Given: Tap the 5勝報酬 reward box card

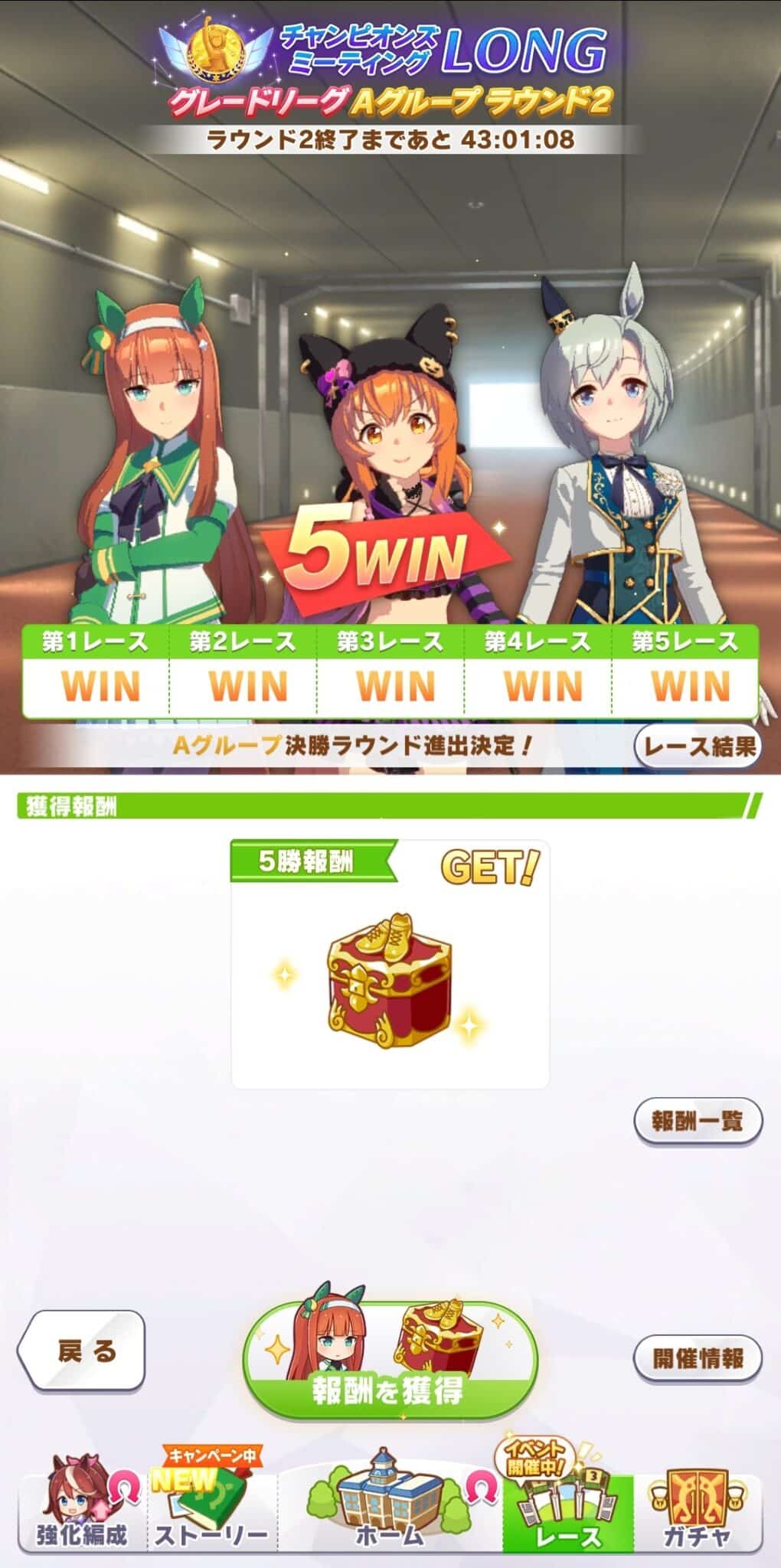Looking at the screenshot, I should pyautogui.click(x=390, y=964).
